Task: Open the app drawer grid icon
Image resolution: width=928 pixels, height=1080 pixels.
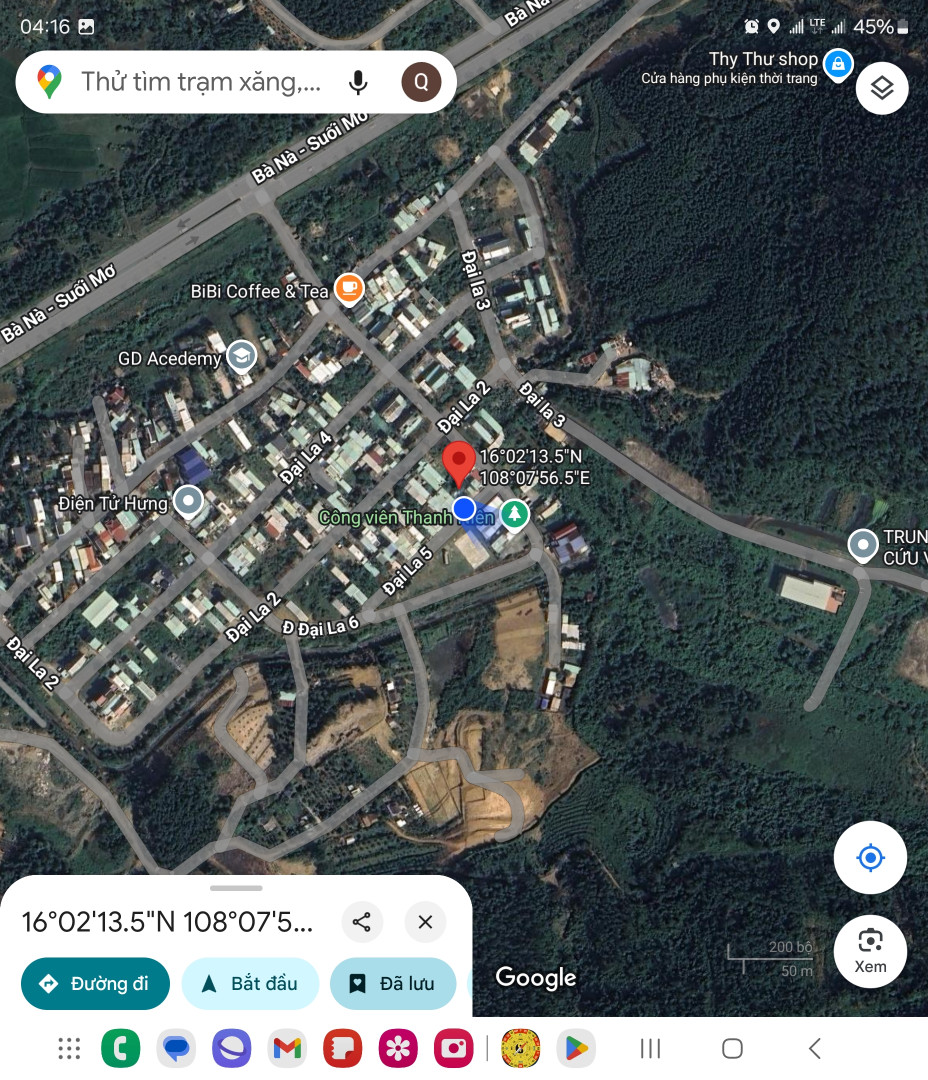Action: pos(69,1048)
